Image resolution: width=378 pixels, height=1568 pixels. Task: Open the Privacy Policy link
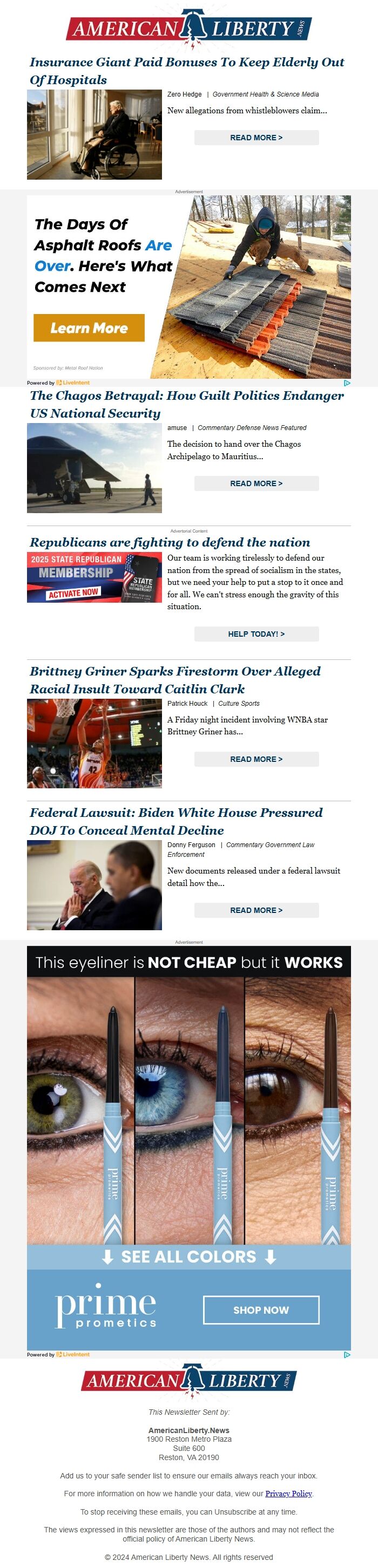288,1493
